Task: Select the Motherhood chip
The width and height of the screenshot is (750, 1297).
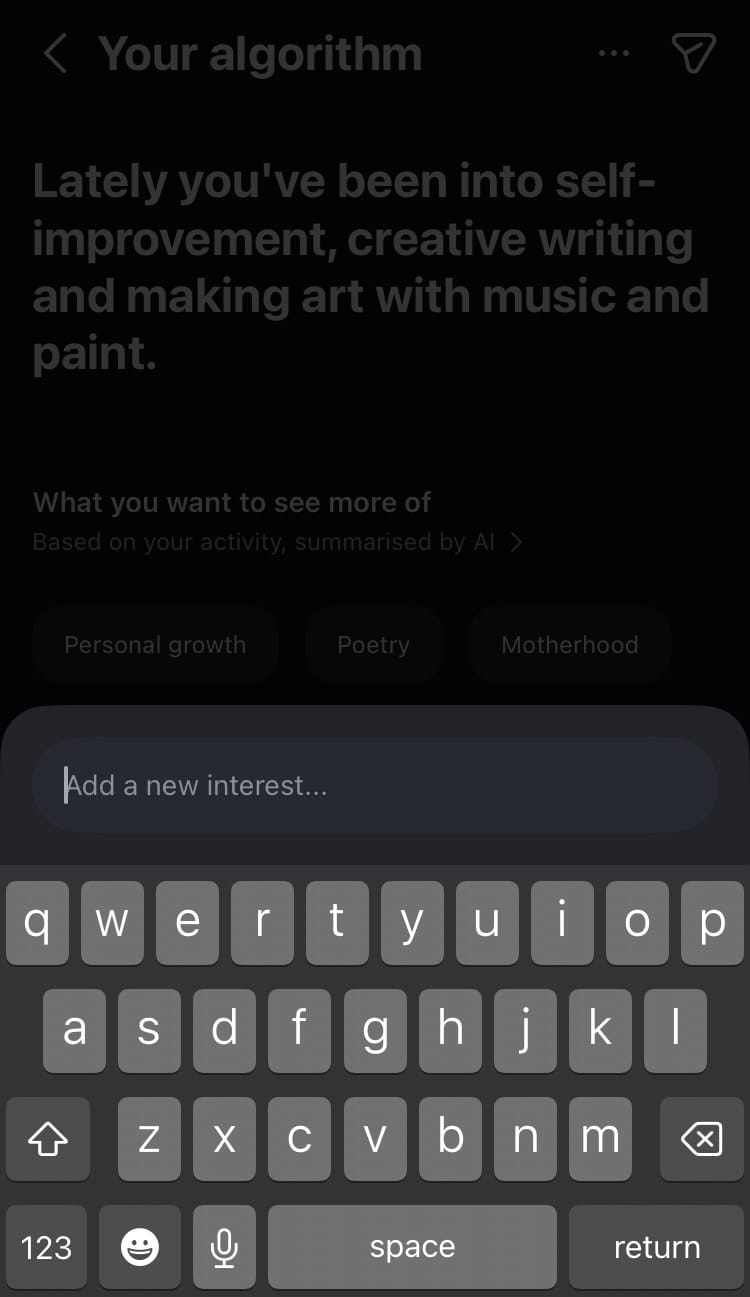Action: pyautogui.click(x=569, y=645)
